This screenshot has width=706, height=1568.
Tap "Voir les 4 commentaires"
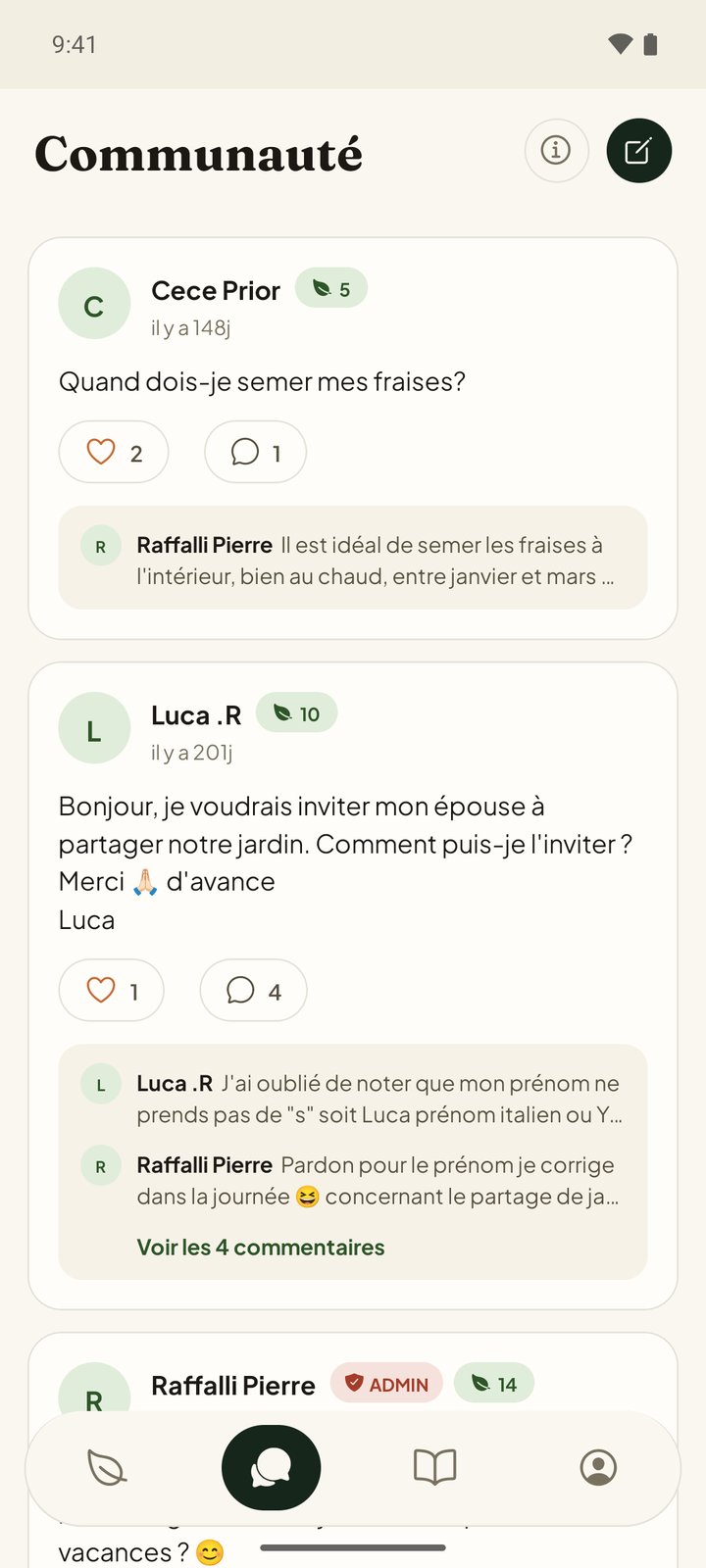click(261, 1247)
